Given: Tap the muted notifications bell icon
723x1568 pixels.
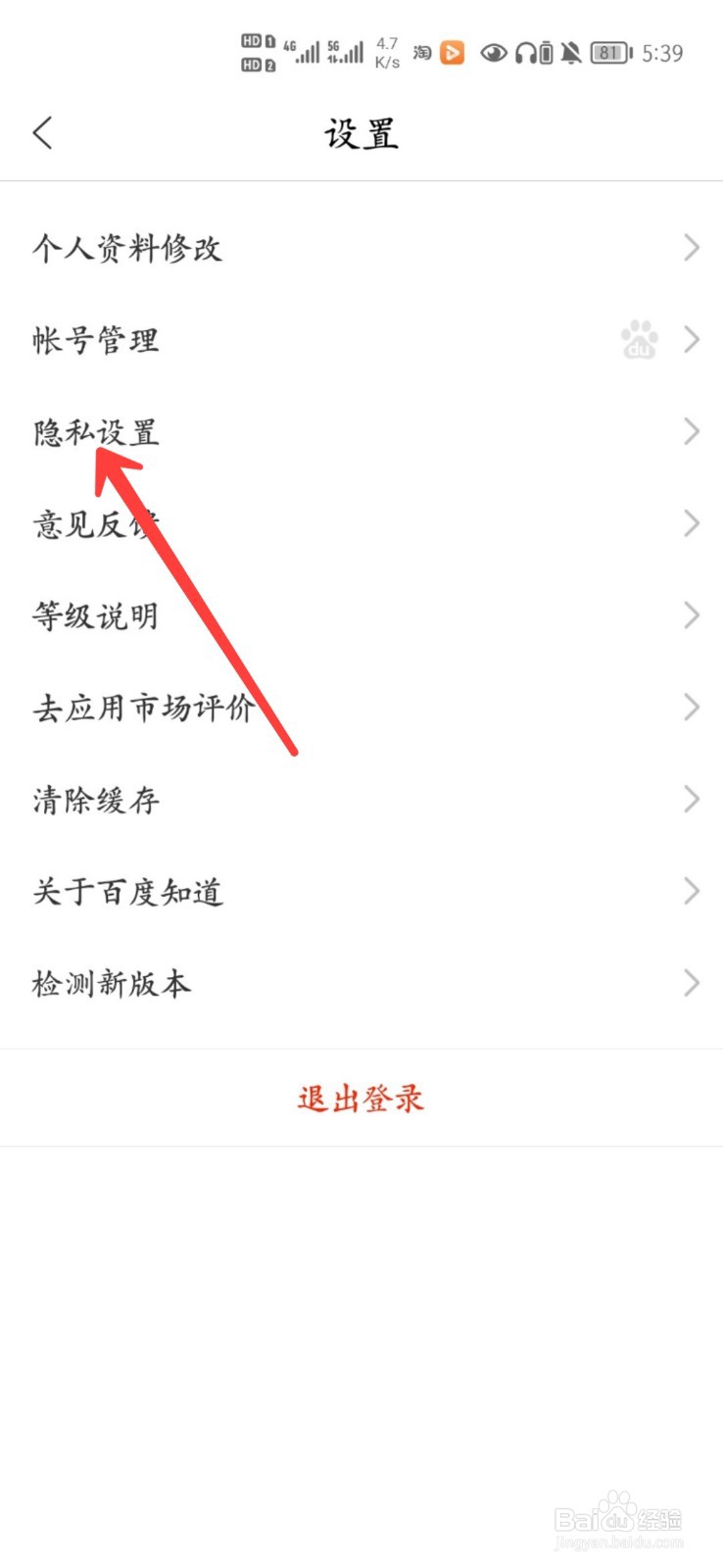Looking at the screenshot, I should (572, 53).
